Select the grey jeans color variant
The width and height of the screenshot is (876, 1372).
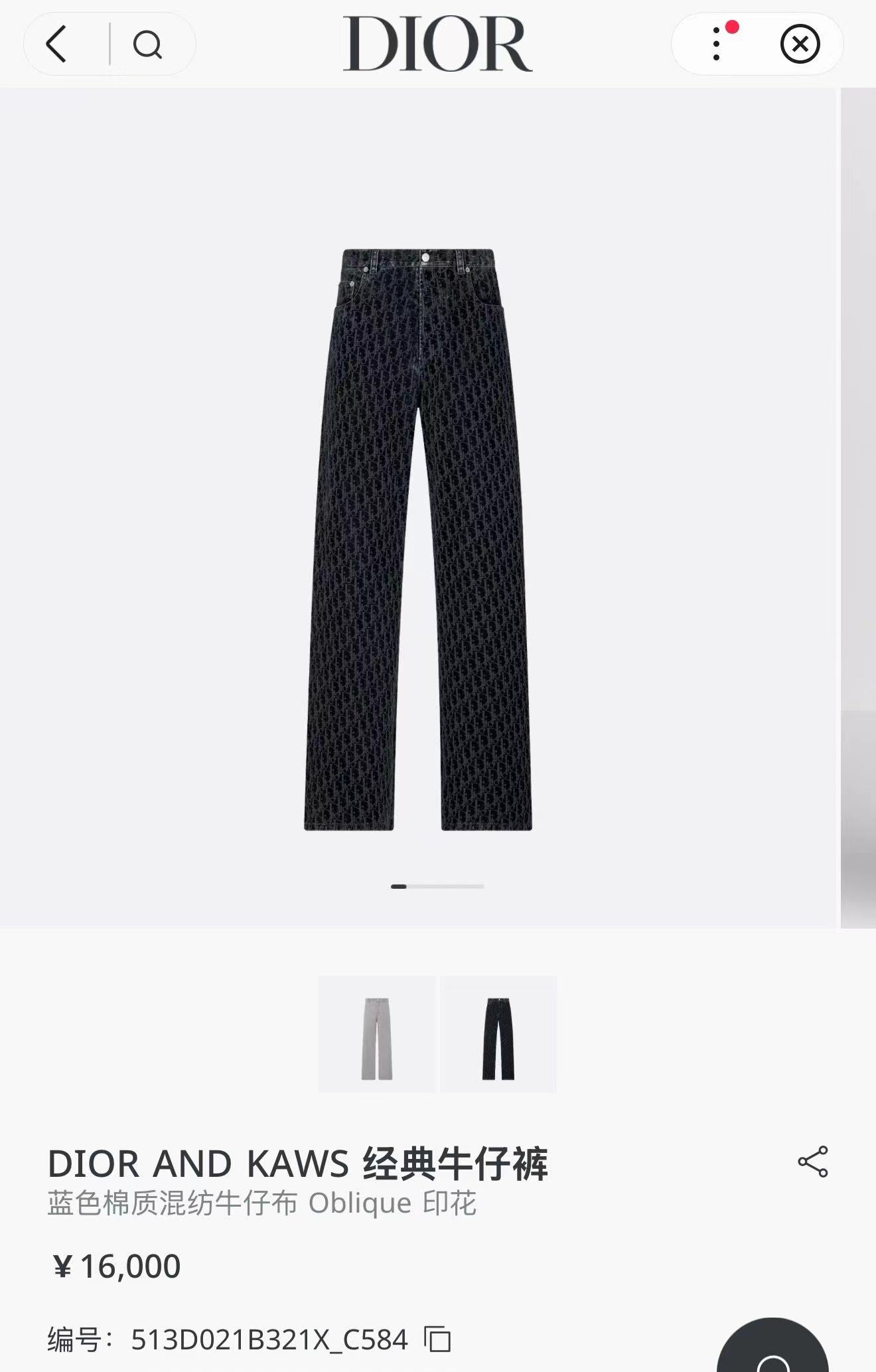pyautogui.click(x=376, y=1033)
